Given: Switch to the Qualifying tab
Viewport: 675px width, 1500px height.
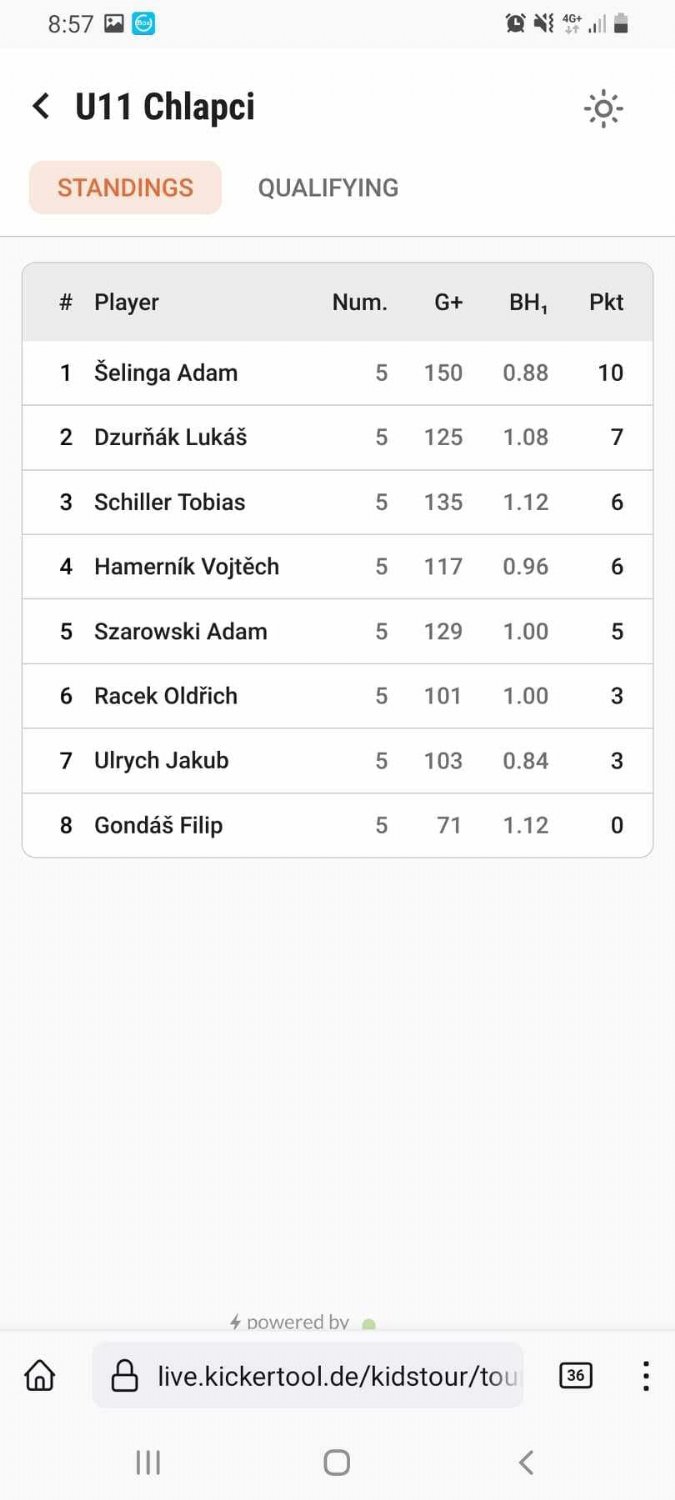Looking at the screenshot, I should [x=328, y=188].
